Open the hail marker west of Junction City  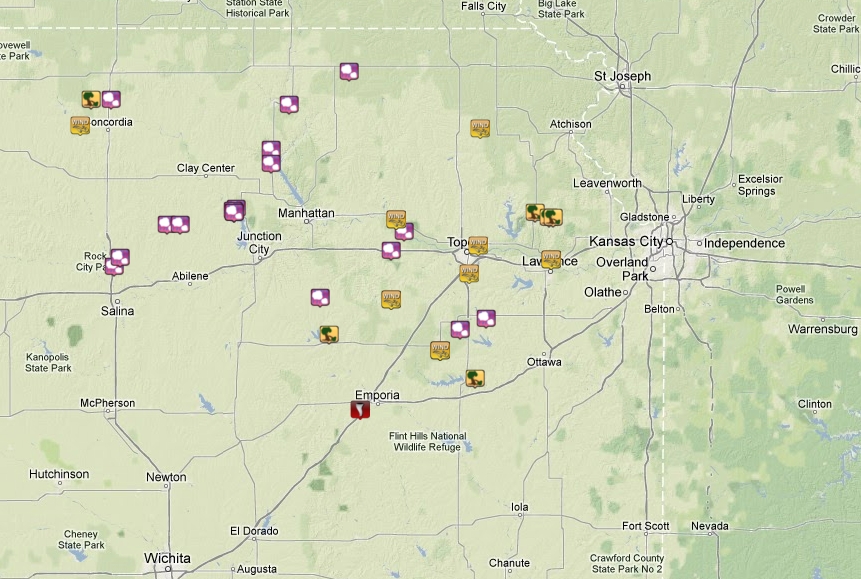tap(234, 211)
